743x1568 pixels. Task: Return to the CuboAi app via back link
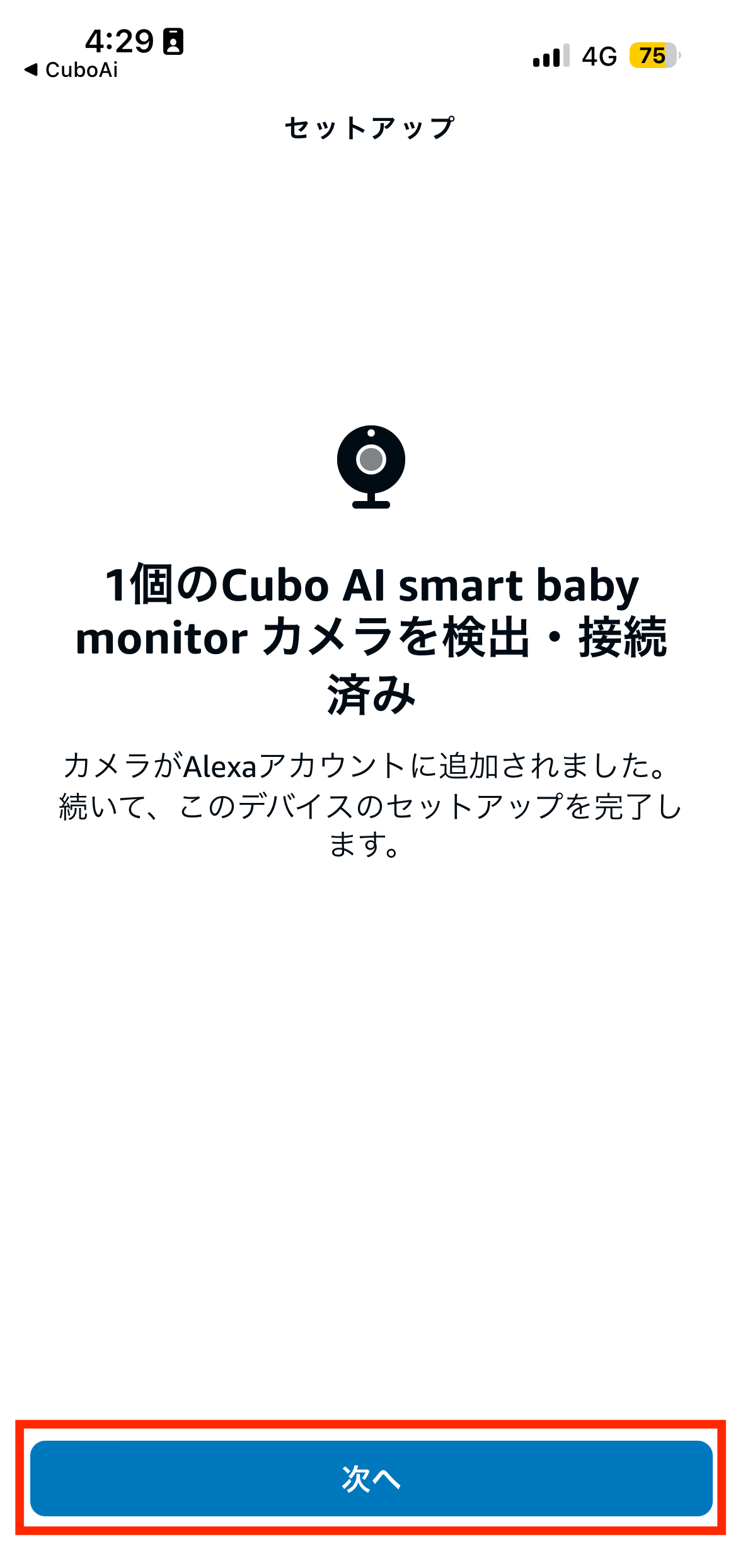[71, 70]
